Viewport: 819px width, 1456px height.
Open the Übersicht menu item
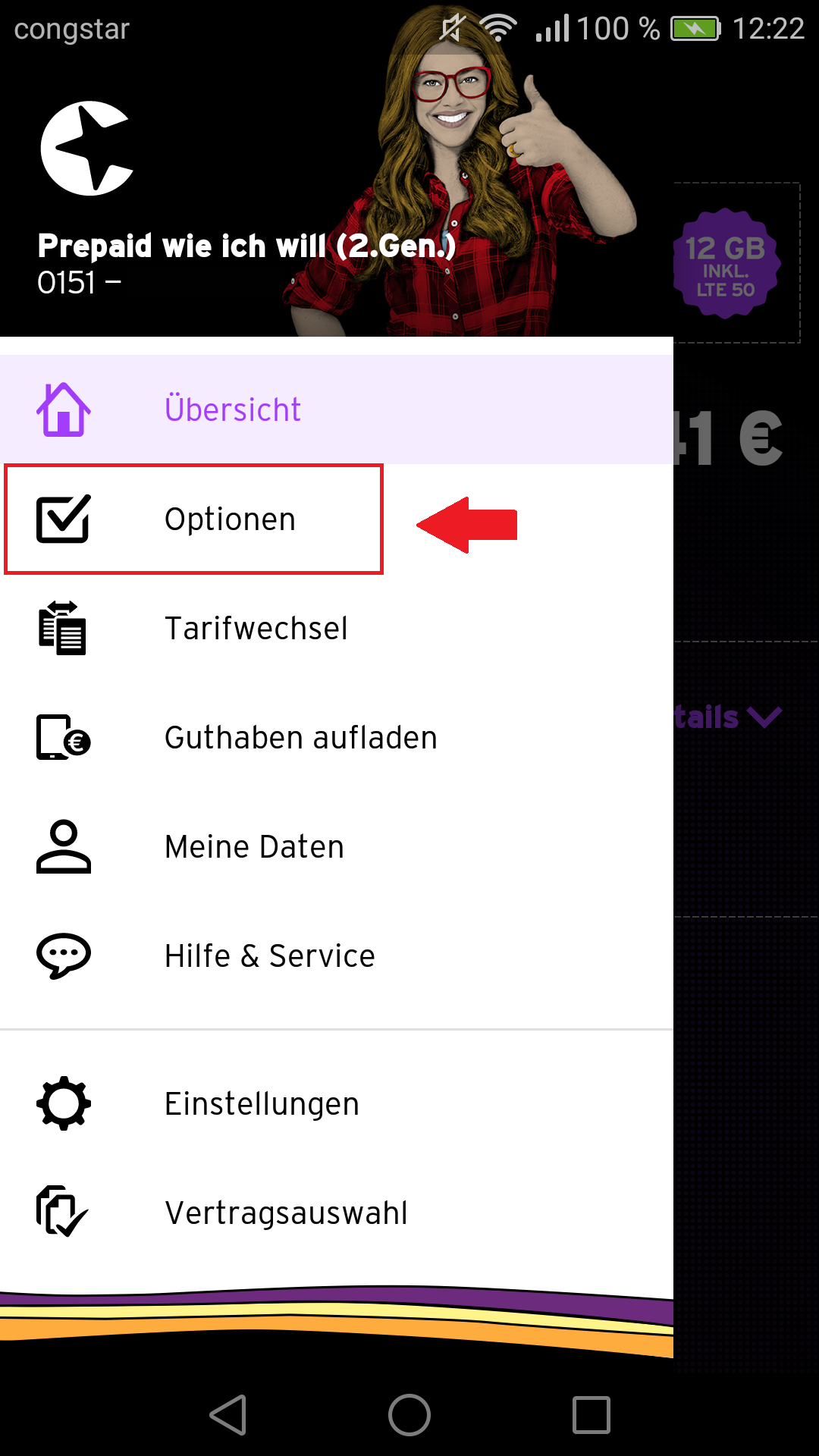tap(337, 409)
